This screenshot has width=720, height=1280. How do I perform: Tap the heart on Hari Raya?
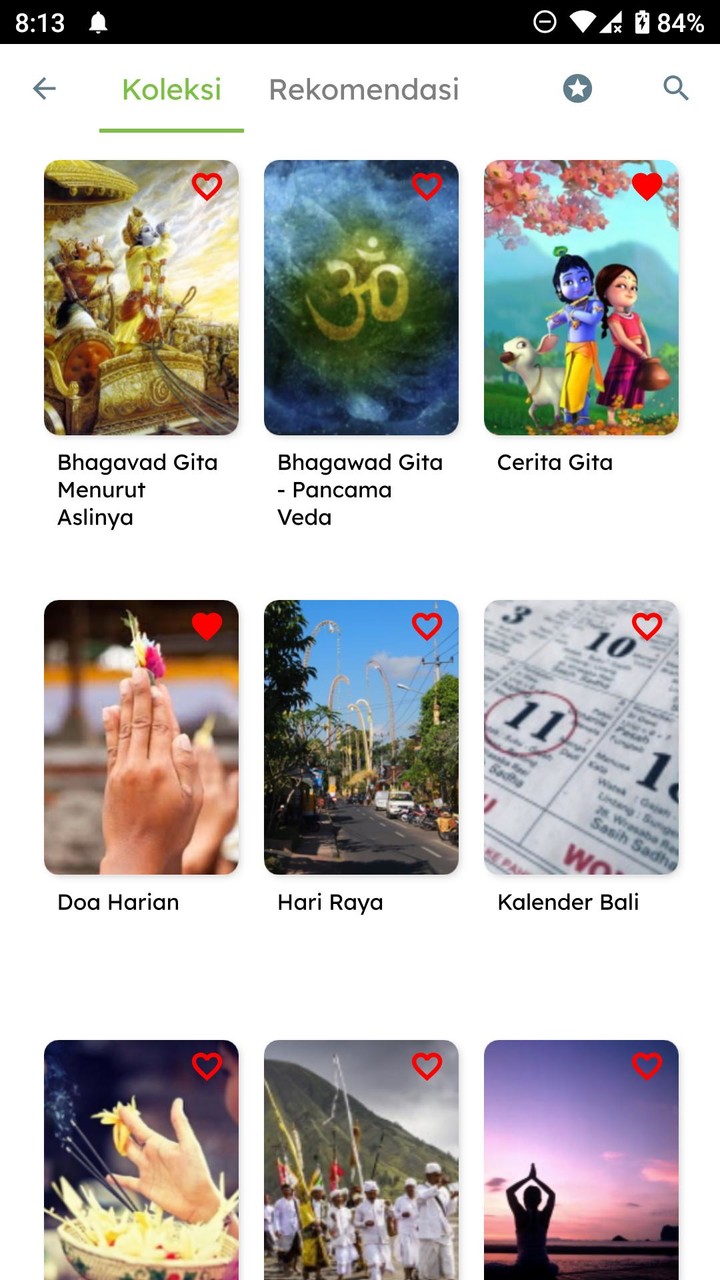[427, 626]
